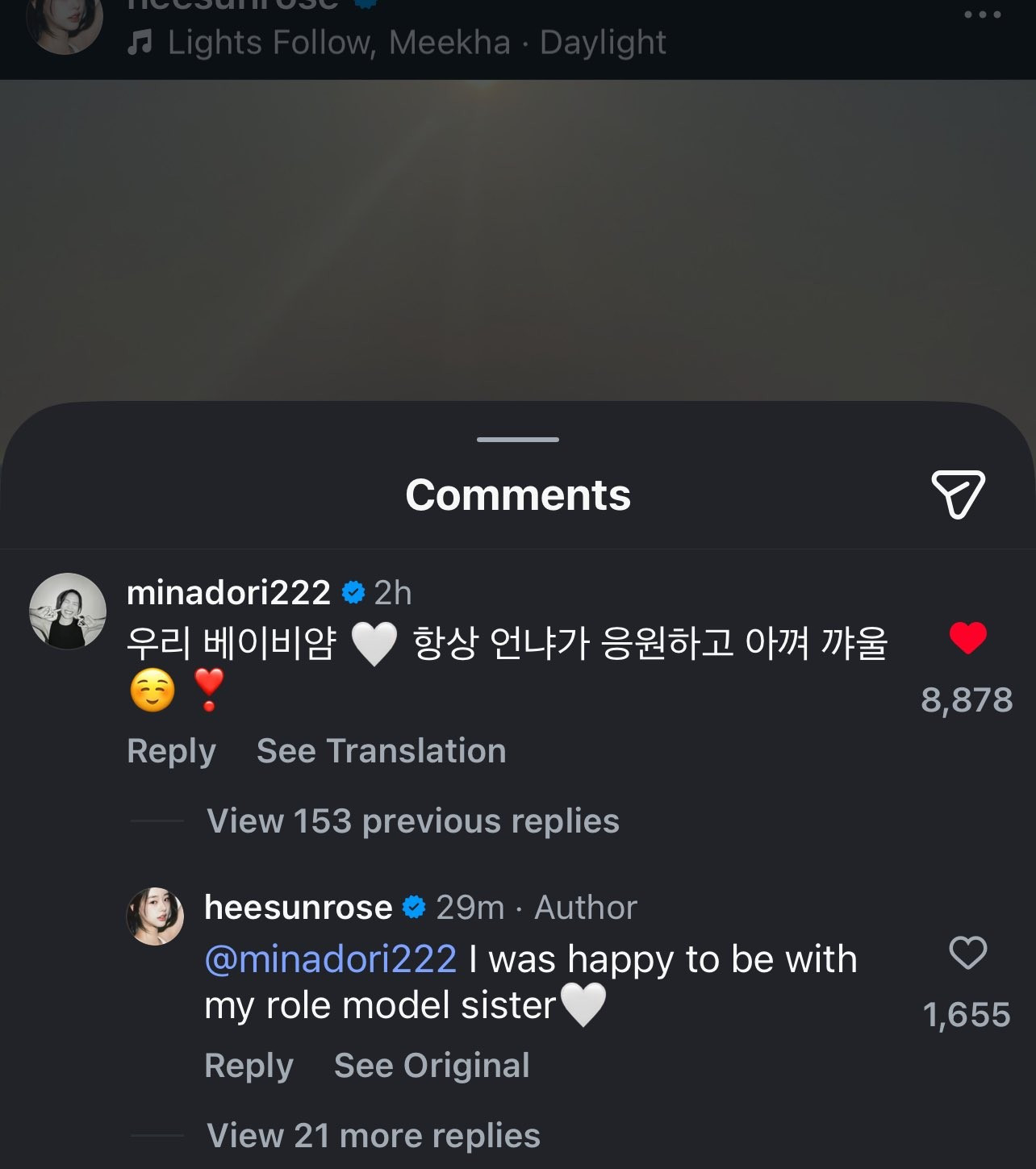Like heesunrose's reply
Screen dimensions: 1036x1169
coord(967,953)
